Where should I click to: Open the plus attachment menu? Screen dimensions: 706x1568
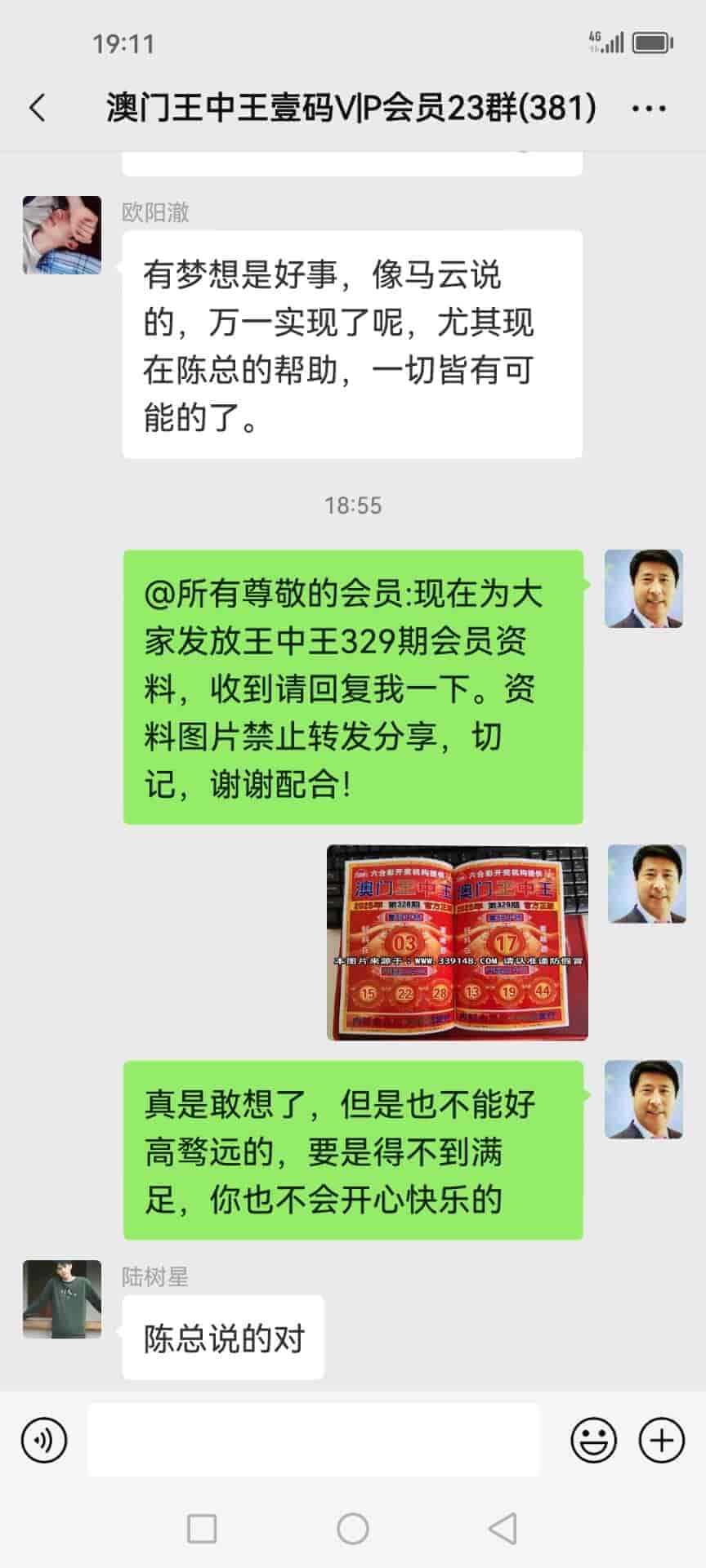661,1440
